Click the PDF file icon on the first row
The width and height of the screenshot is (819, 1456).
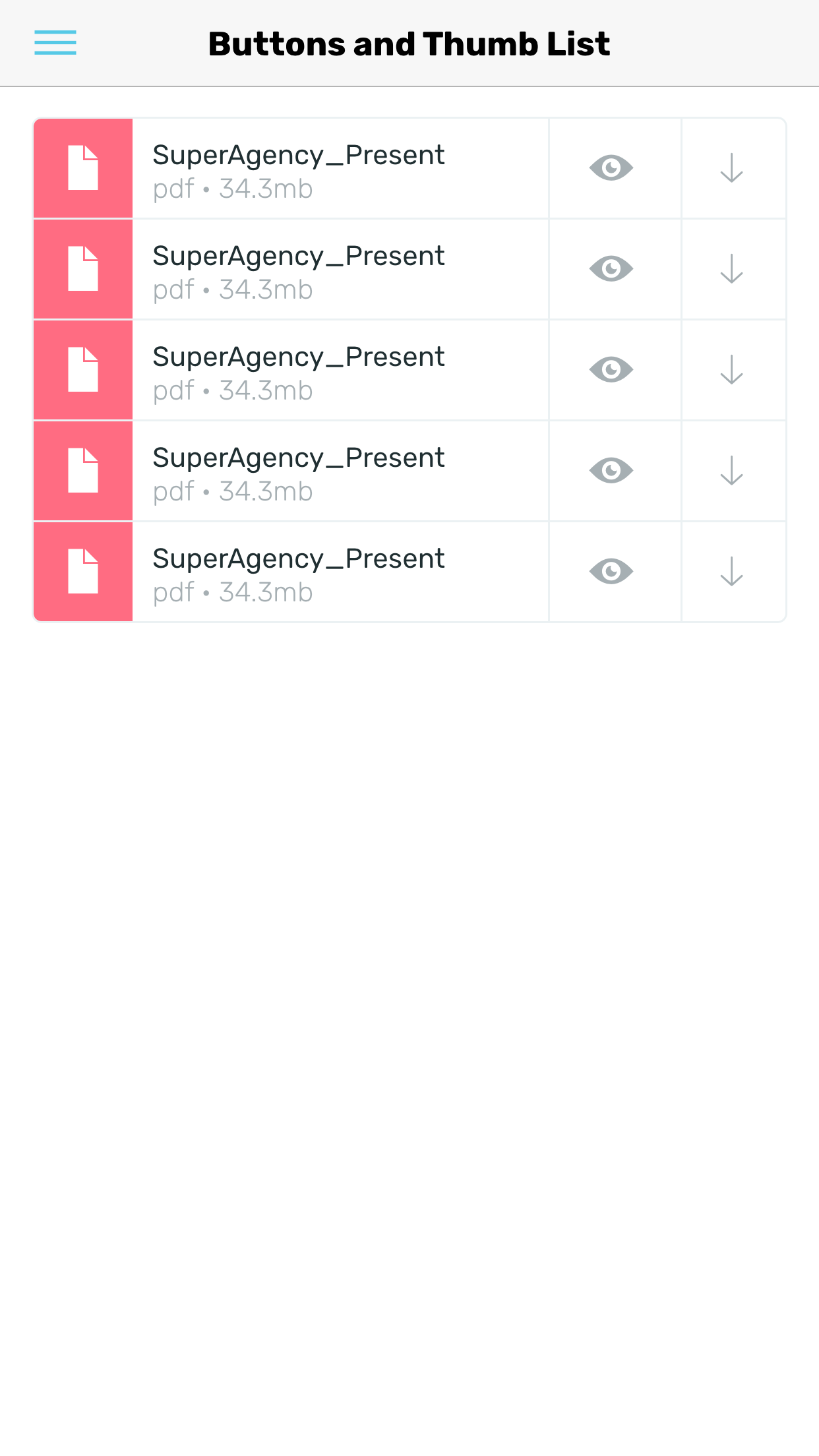[x=83, y=168]
